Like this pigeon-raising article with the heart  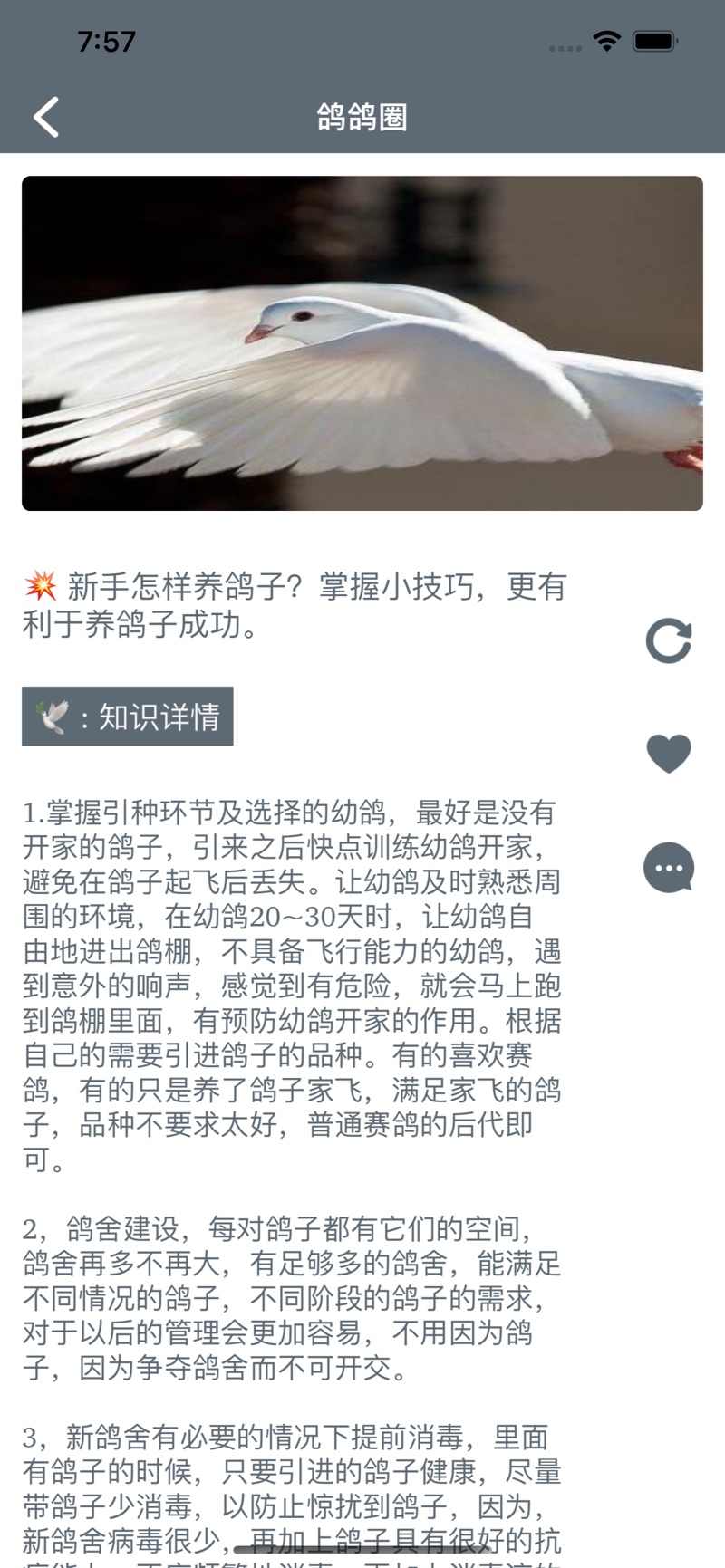(669, 754)
